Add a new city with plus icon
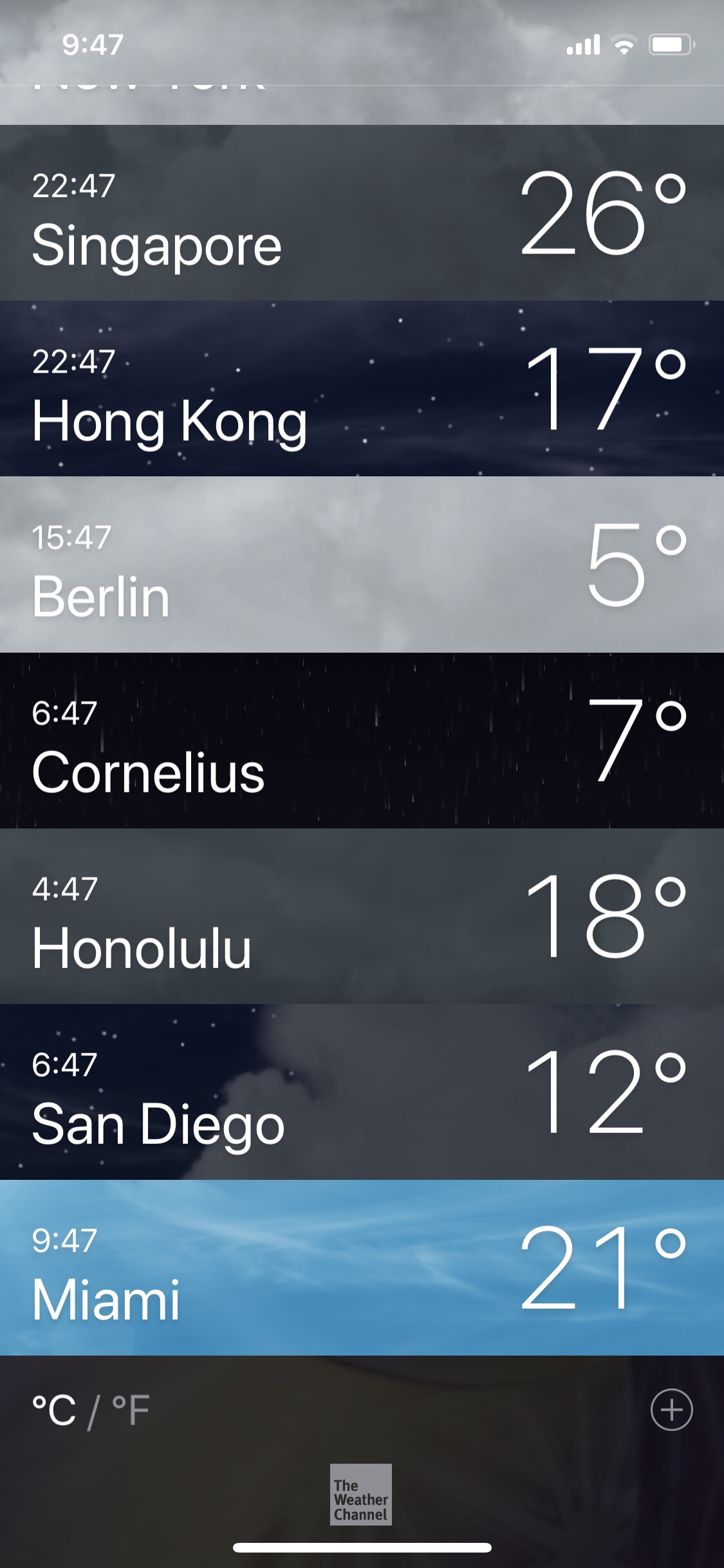 tap(671, 1410)
